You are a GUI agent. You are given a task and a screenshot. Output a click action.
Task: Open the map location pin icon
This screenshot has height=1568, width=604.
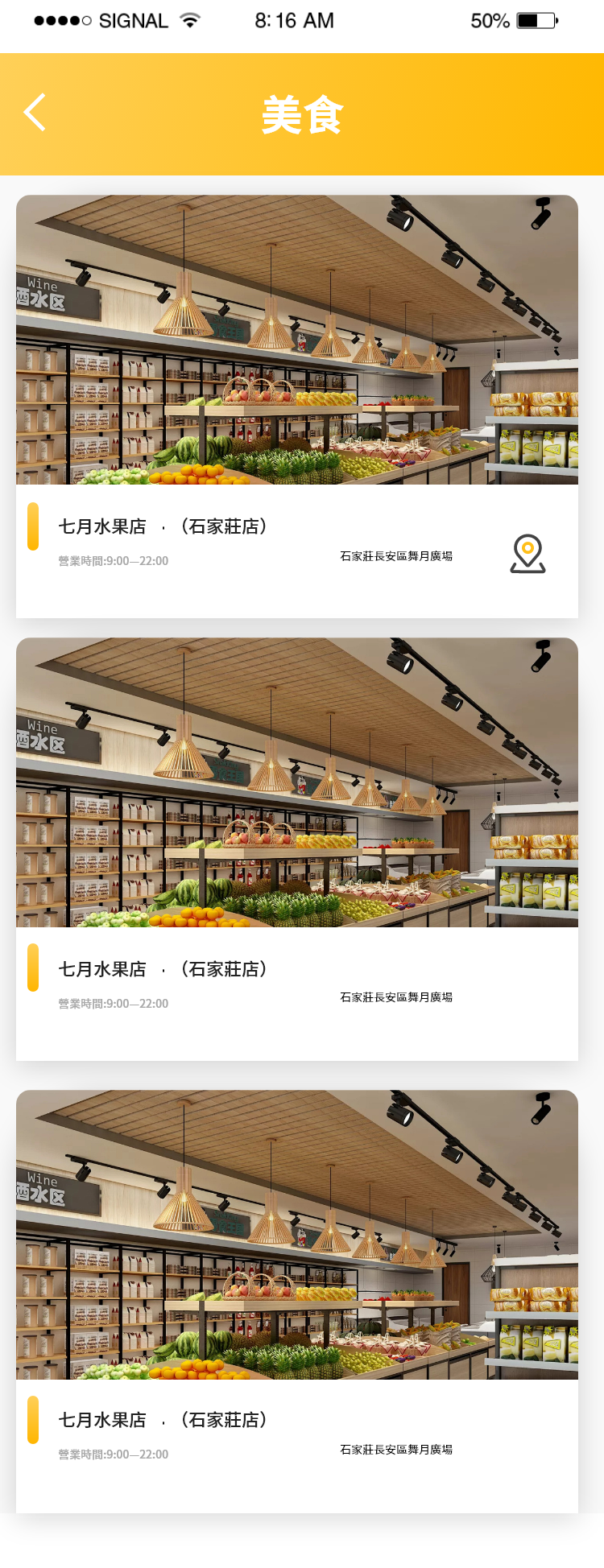pyautogui.click(x=527, y=554)
